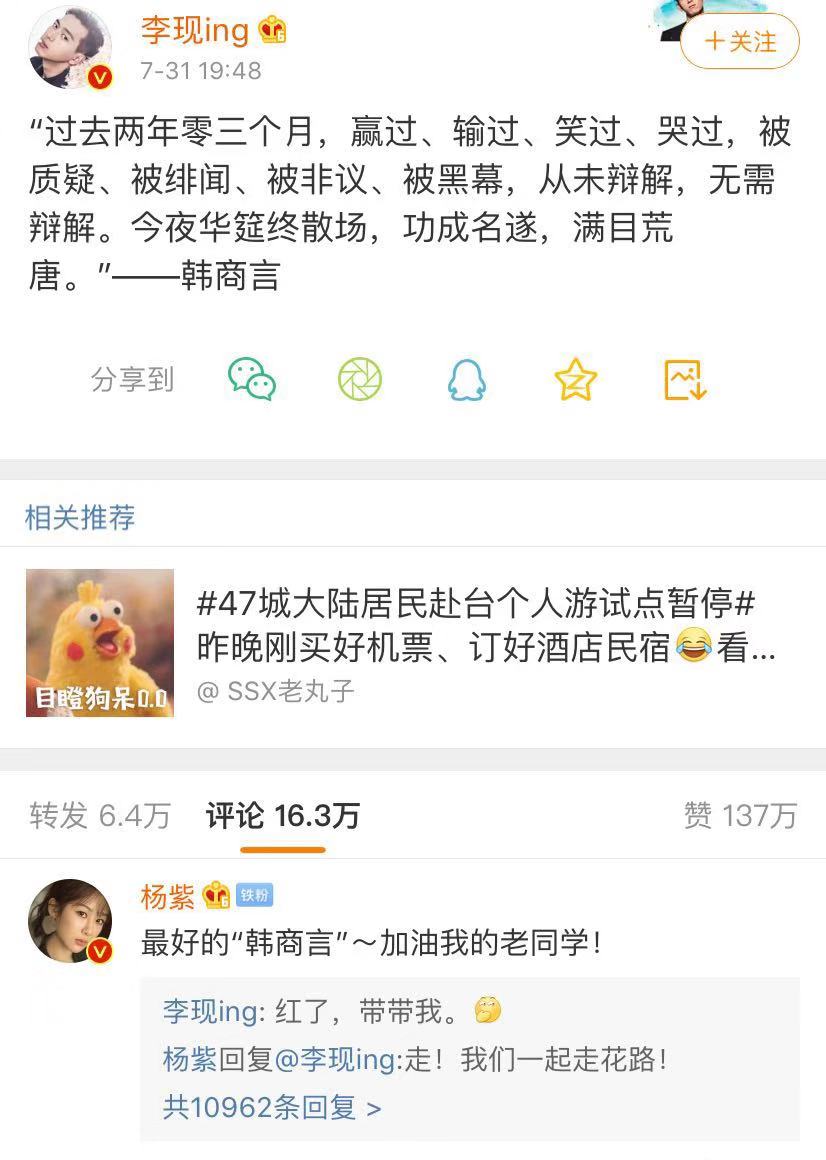Share post to WeChat Moments

tap(360, 380)
